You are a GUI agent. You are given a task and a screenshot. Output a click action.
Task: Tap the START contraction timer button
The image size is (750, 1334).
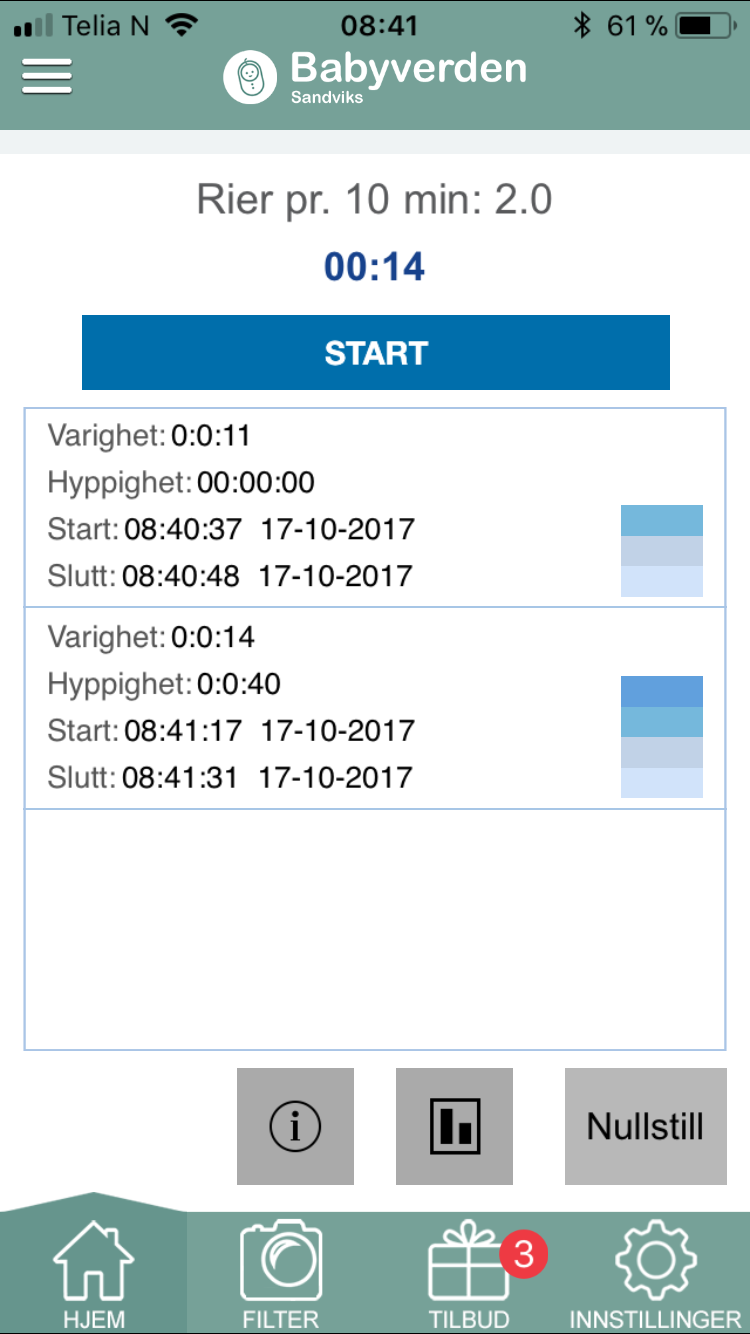click(x=376, y=352)
